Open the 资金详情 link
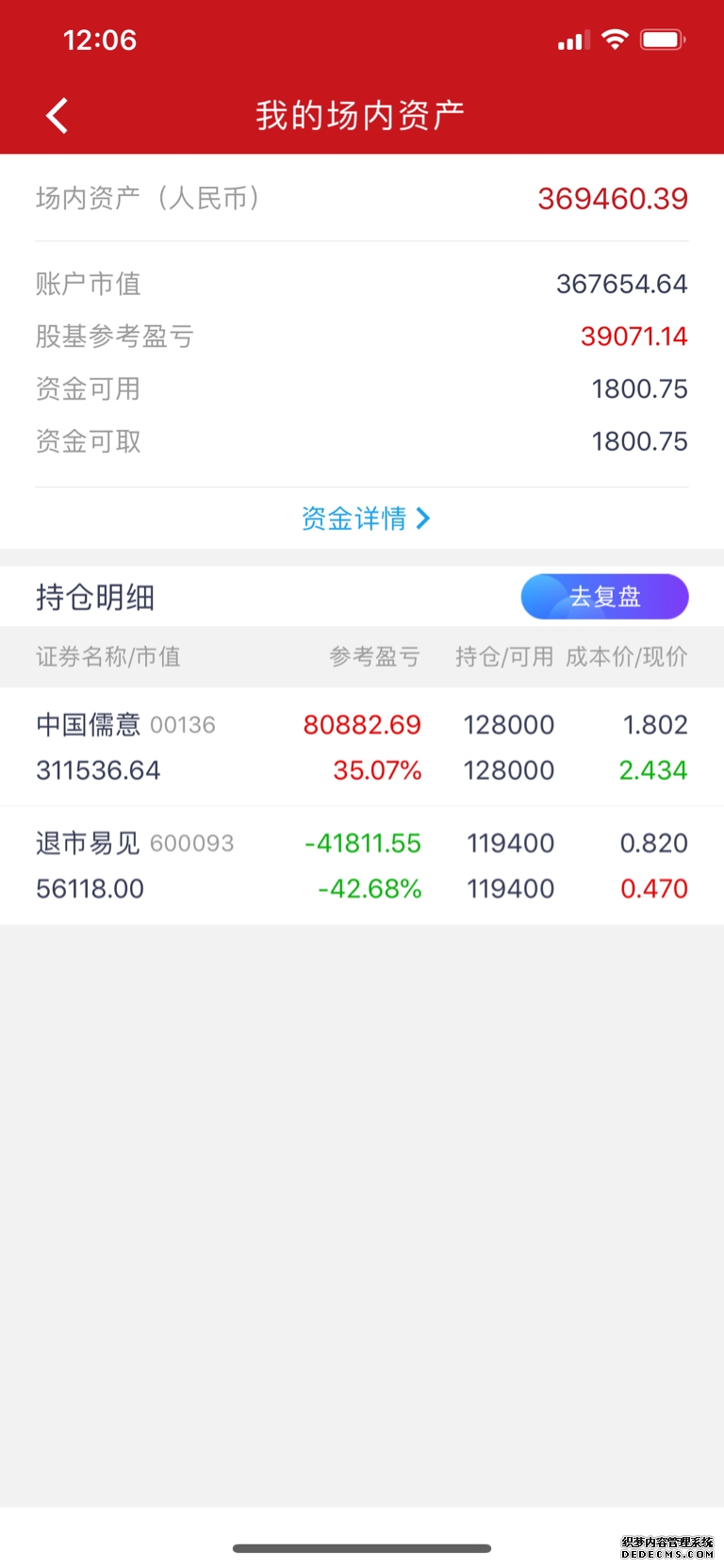 354,518
